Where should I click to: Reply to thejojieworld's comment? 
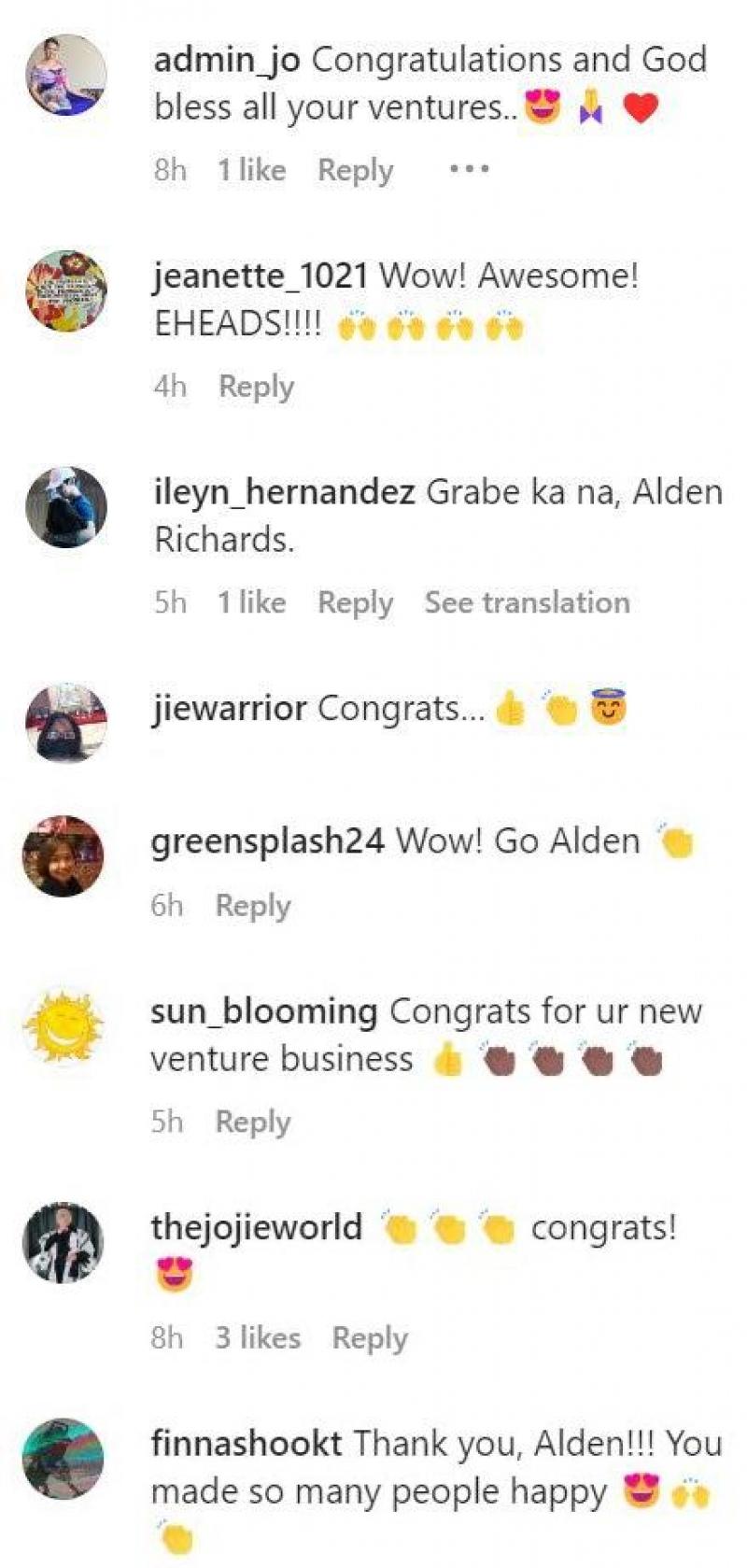(370, 1337)
